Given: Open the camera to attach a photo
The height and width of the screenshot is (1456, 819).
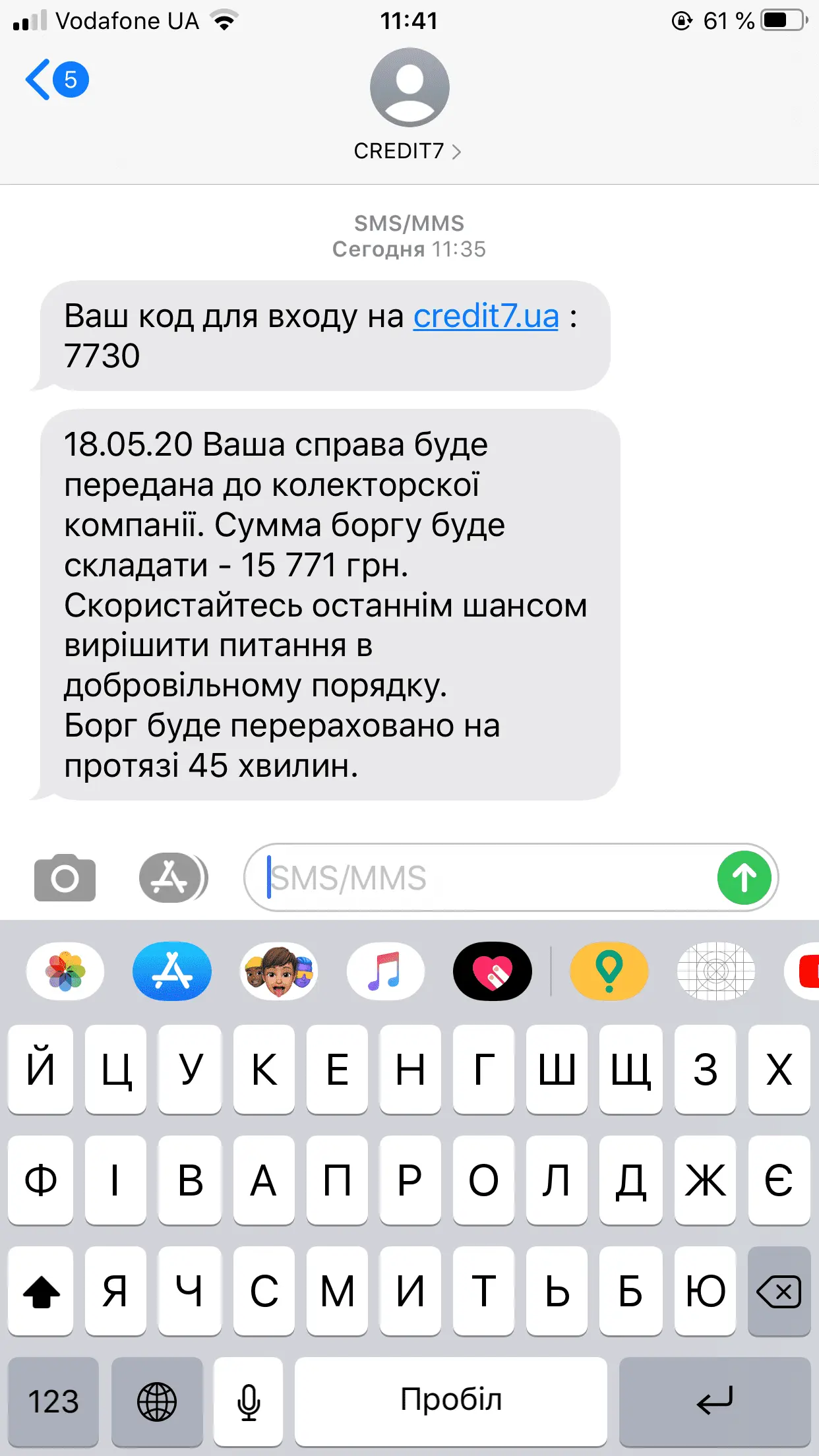Looking at the screenshot, I should [65, 878].
